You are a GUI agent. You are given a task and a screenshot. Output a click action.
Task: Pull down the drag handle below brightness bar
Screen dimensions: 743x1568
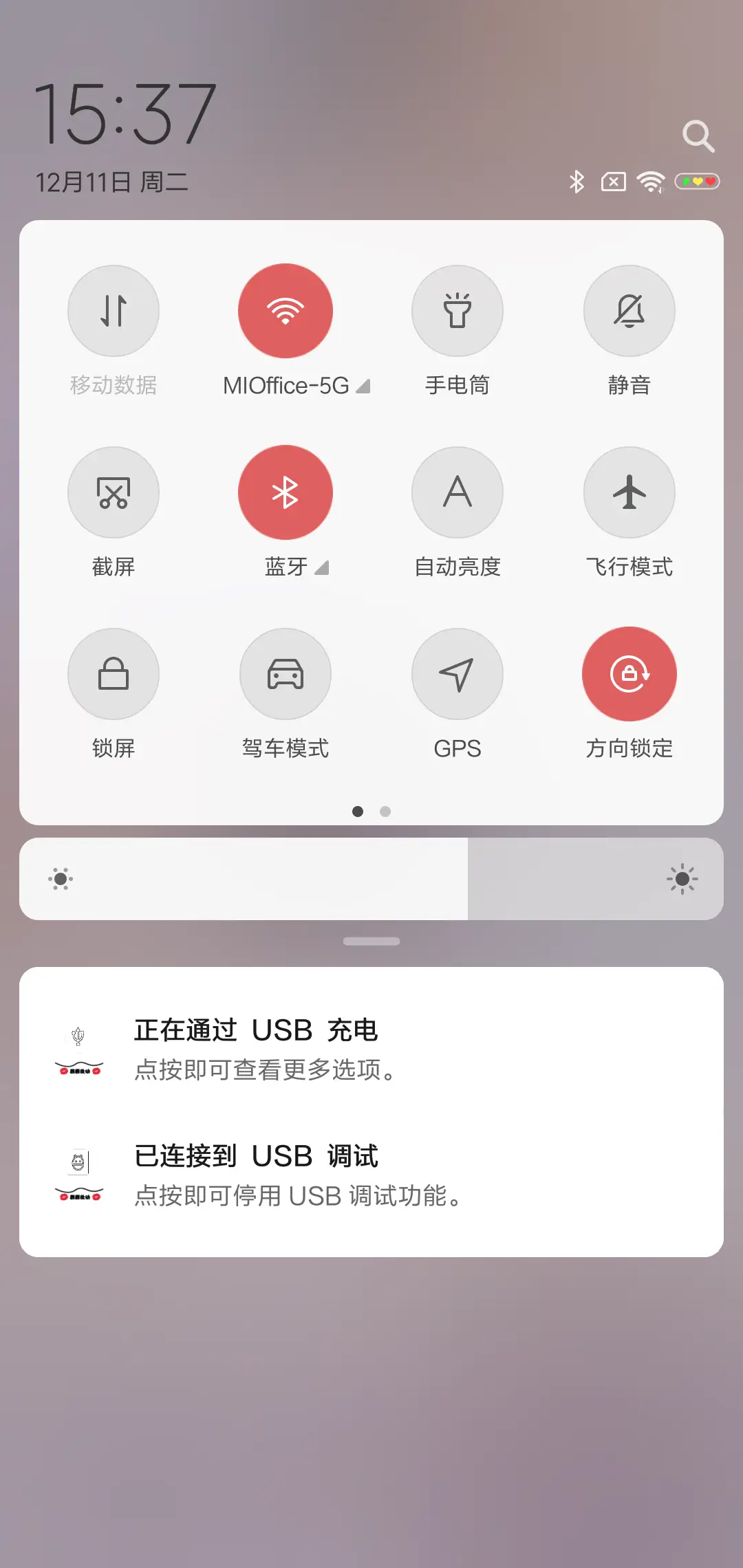point(371,940)
